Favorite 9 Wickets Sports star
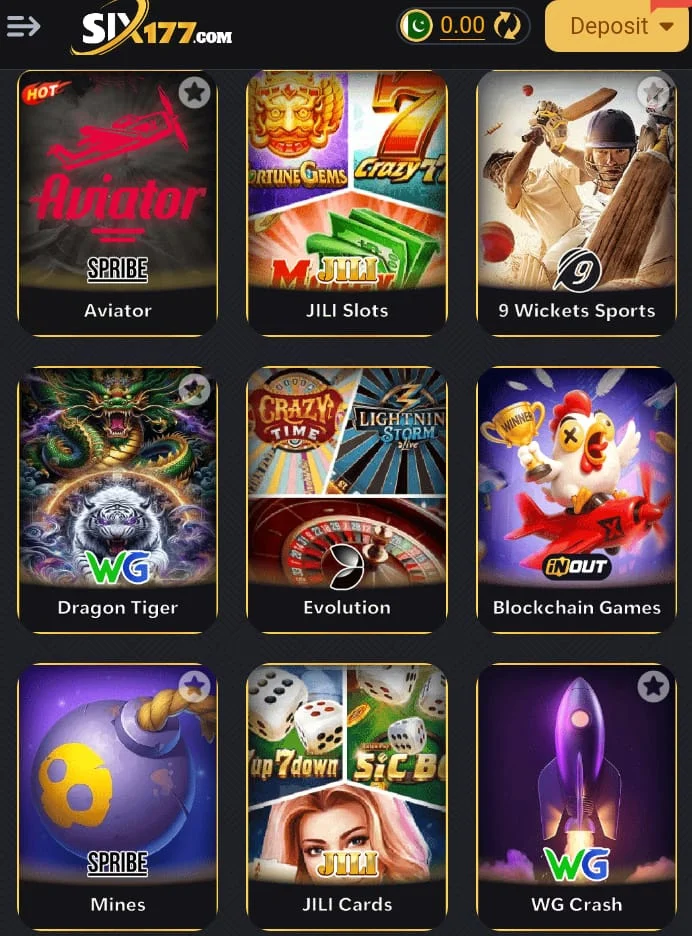Viewport: 692px width, 936px height. [x=653, y=93]
